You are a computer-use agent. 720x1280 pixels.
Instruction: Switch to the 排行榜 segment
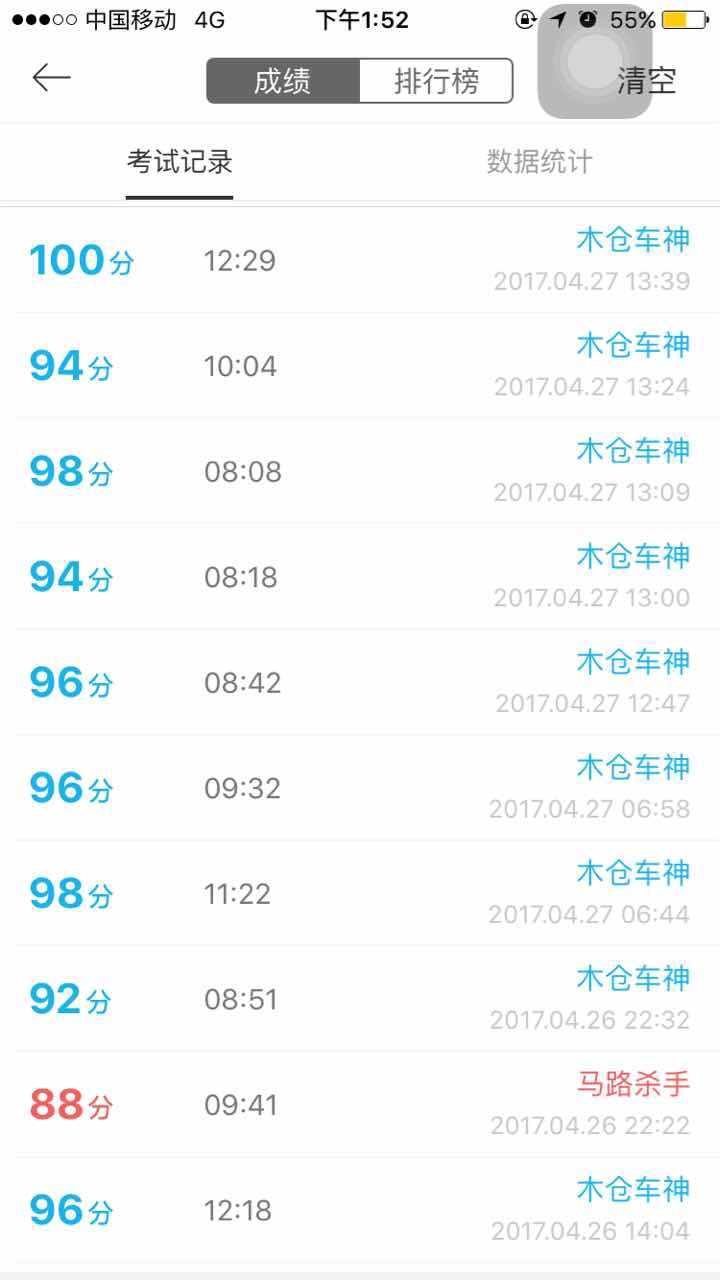coord(436,81)
